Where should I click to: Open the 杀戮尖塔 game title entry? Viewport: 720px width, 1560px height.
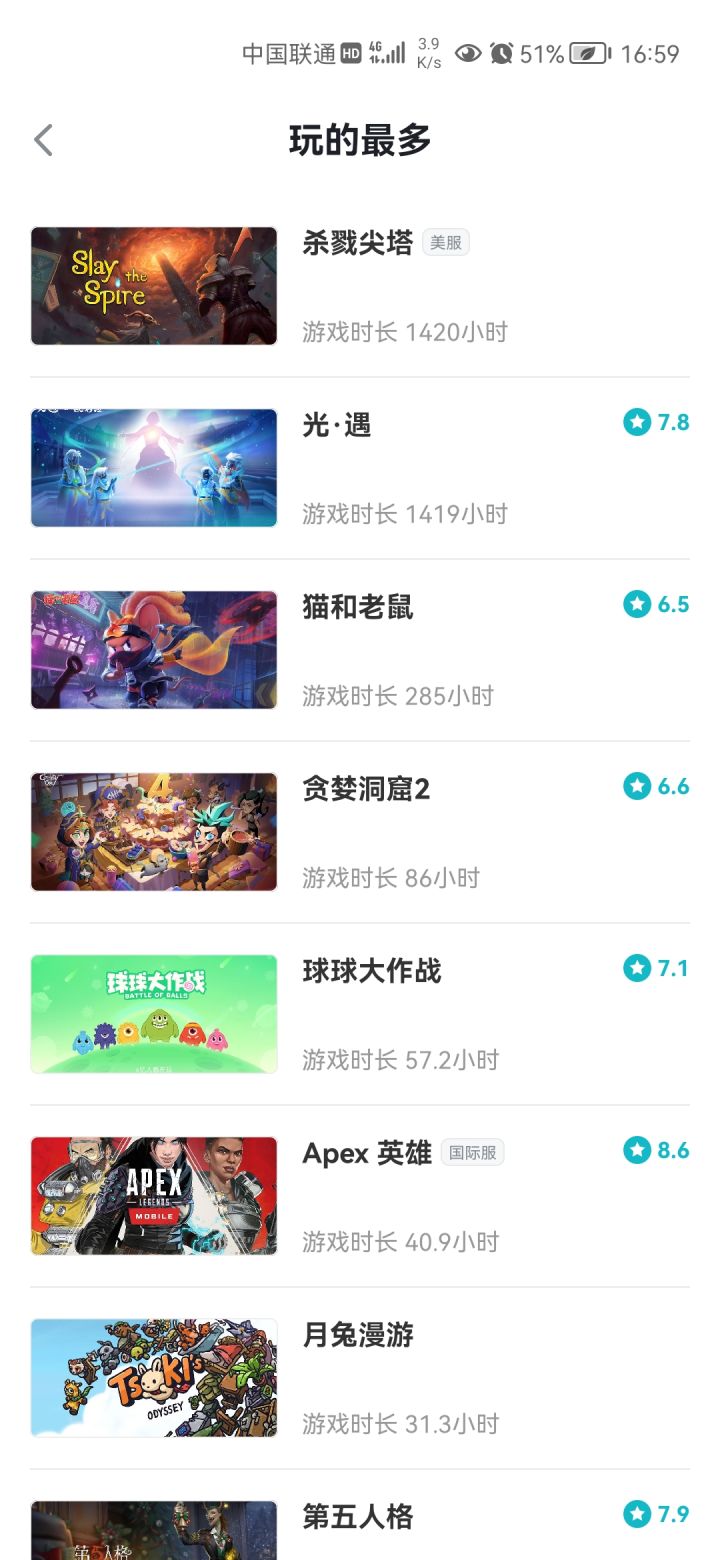[x=357, y=243]
